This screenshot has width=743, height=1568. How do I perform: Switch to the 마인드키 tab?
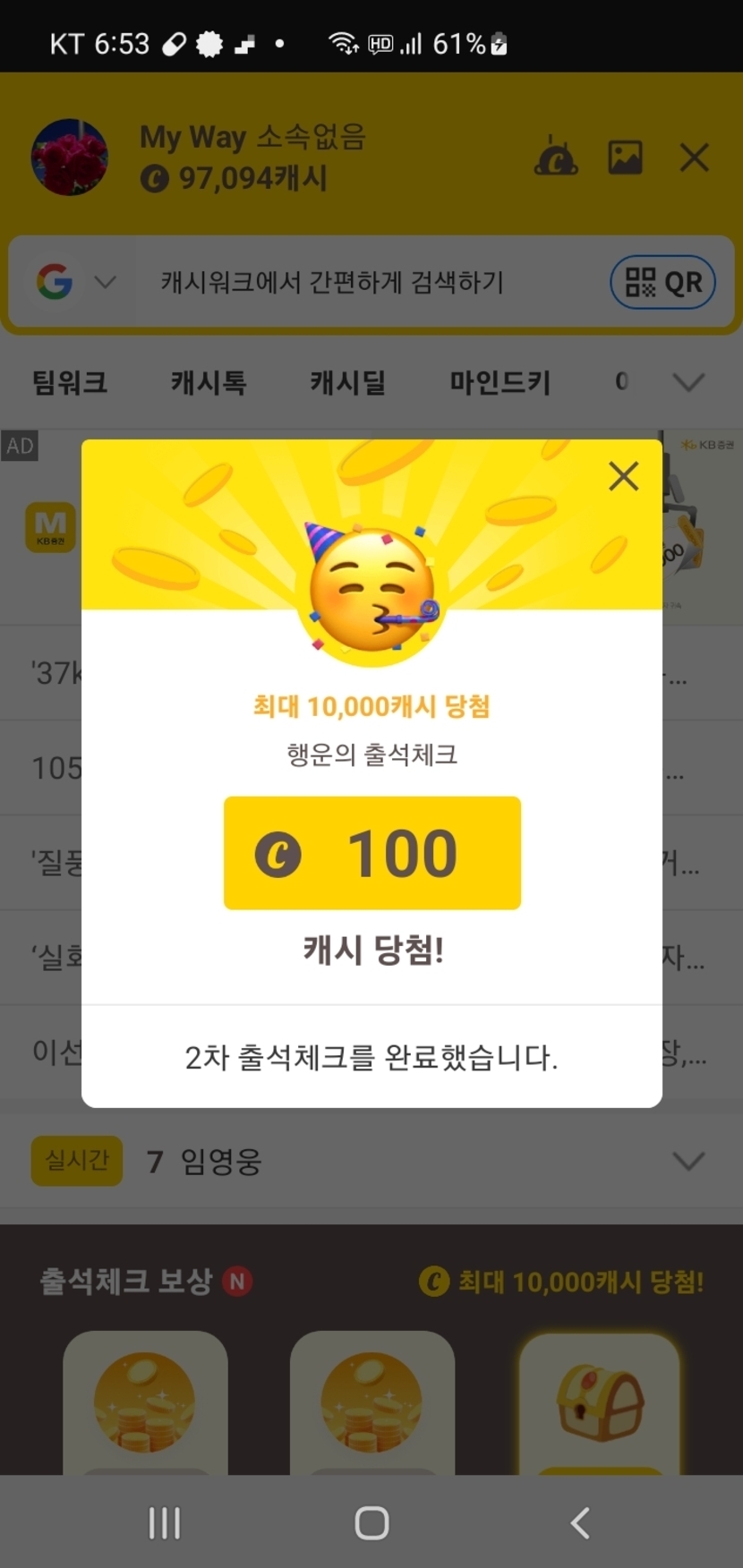(500, 383)
